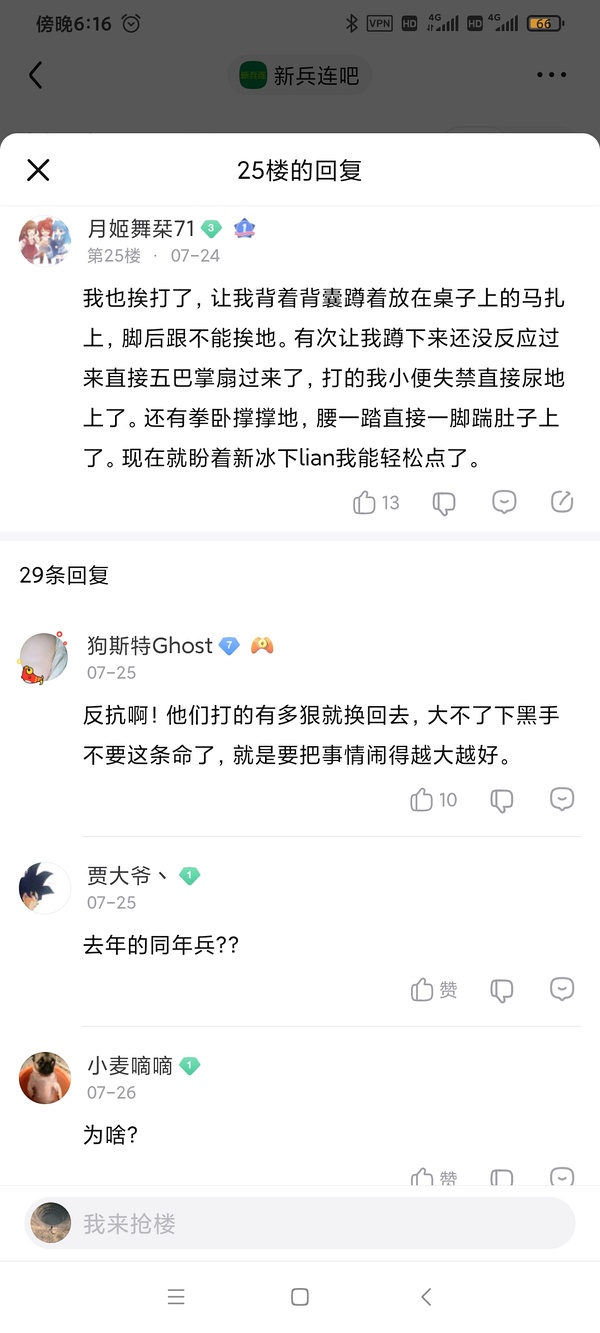
Task: Close the 25楼 replies panel
Action: tap(38, 170)
